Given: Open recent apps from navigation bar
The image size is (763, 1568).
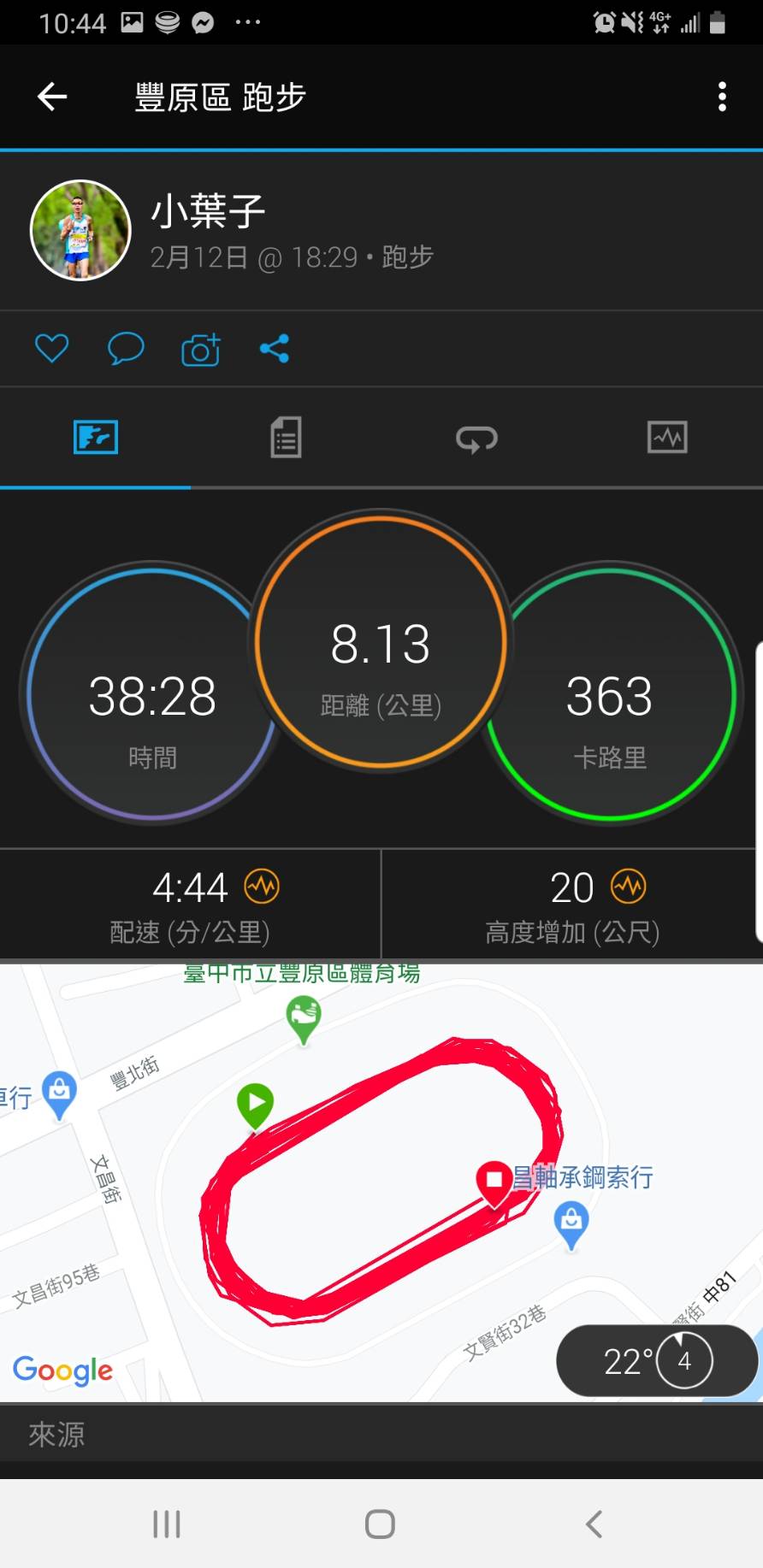Looking at the screenshot, I should pos(167,1524).
